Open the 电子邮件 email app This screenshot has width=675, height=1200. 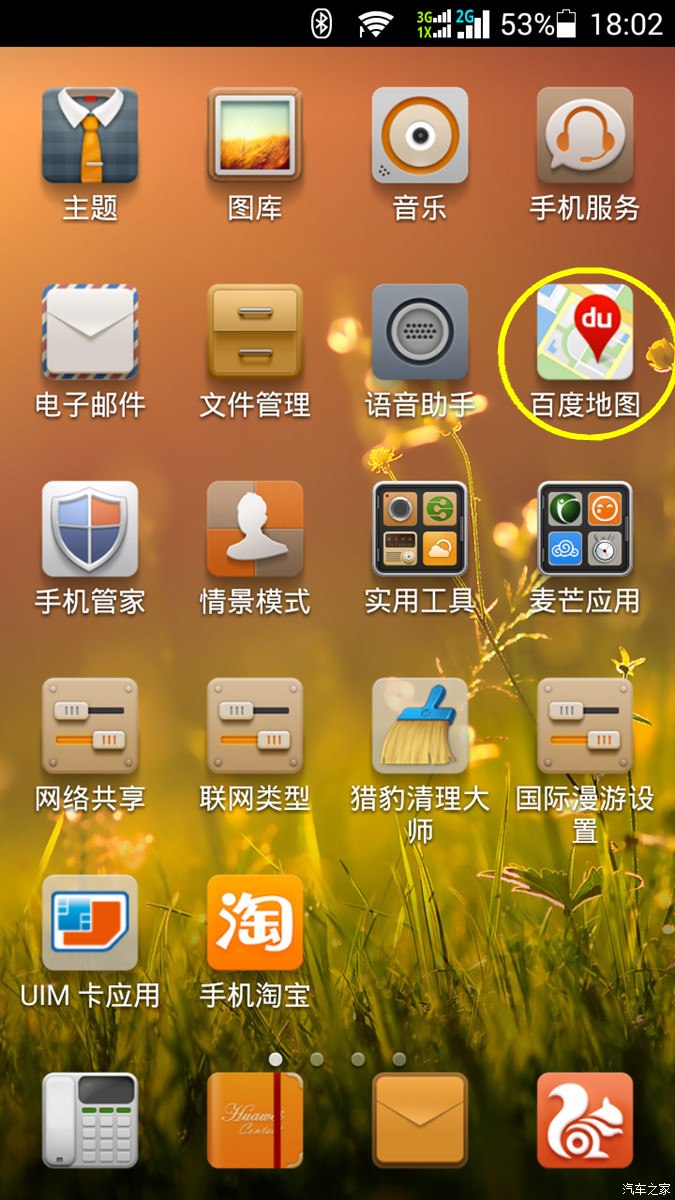tap(90, 332)
